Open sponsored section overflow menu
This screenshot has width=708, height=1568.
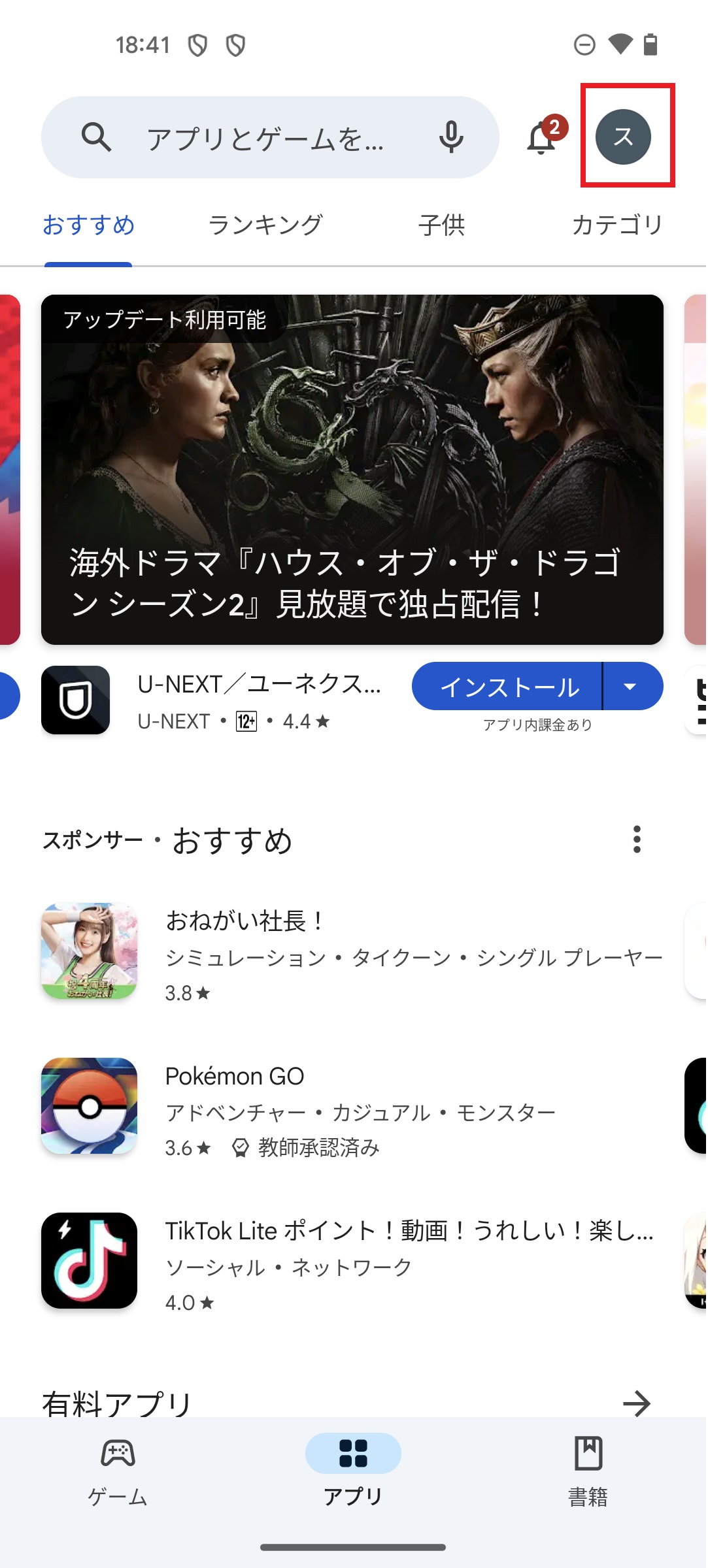(x=637, y=840)
